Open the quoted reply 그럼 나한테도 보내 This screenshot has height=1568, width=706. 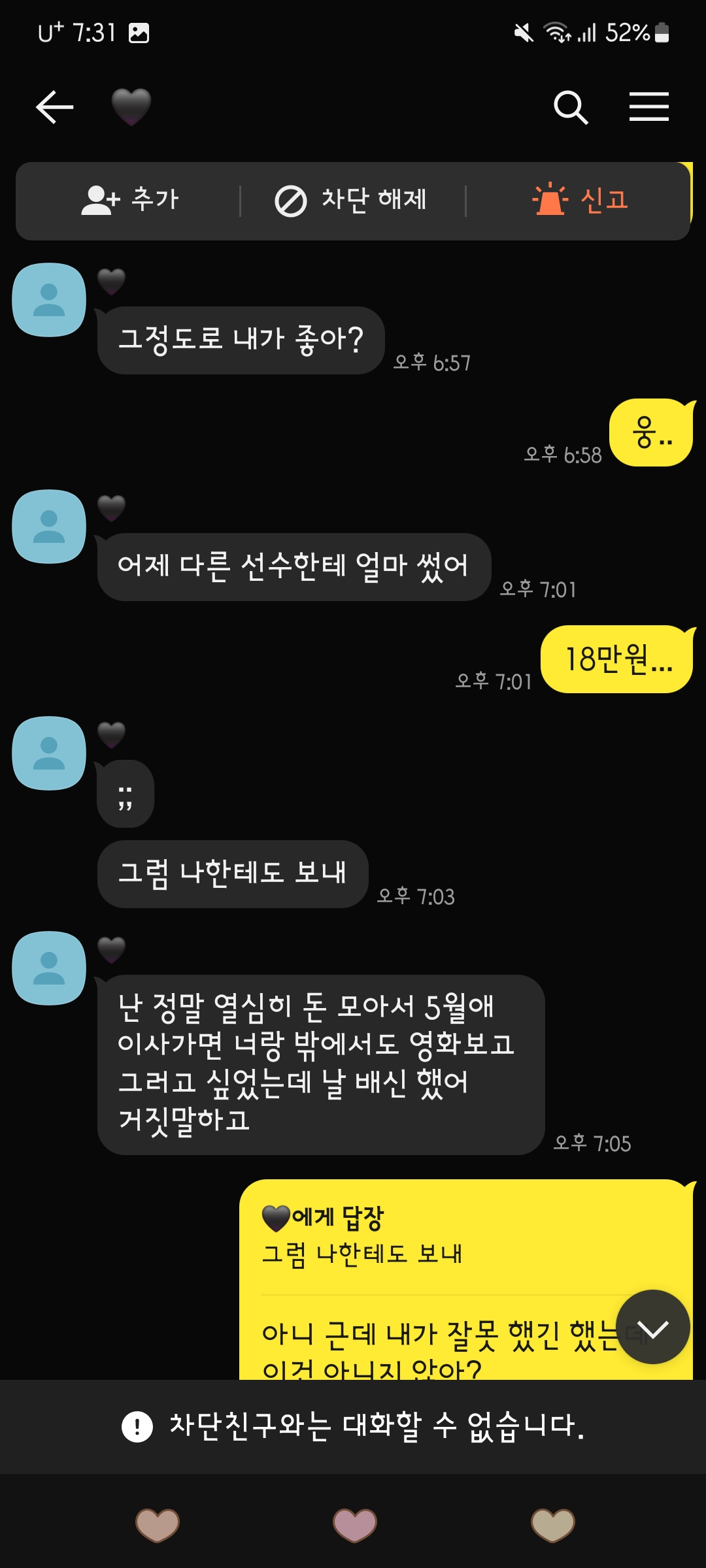362,1253
